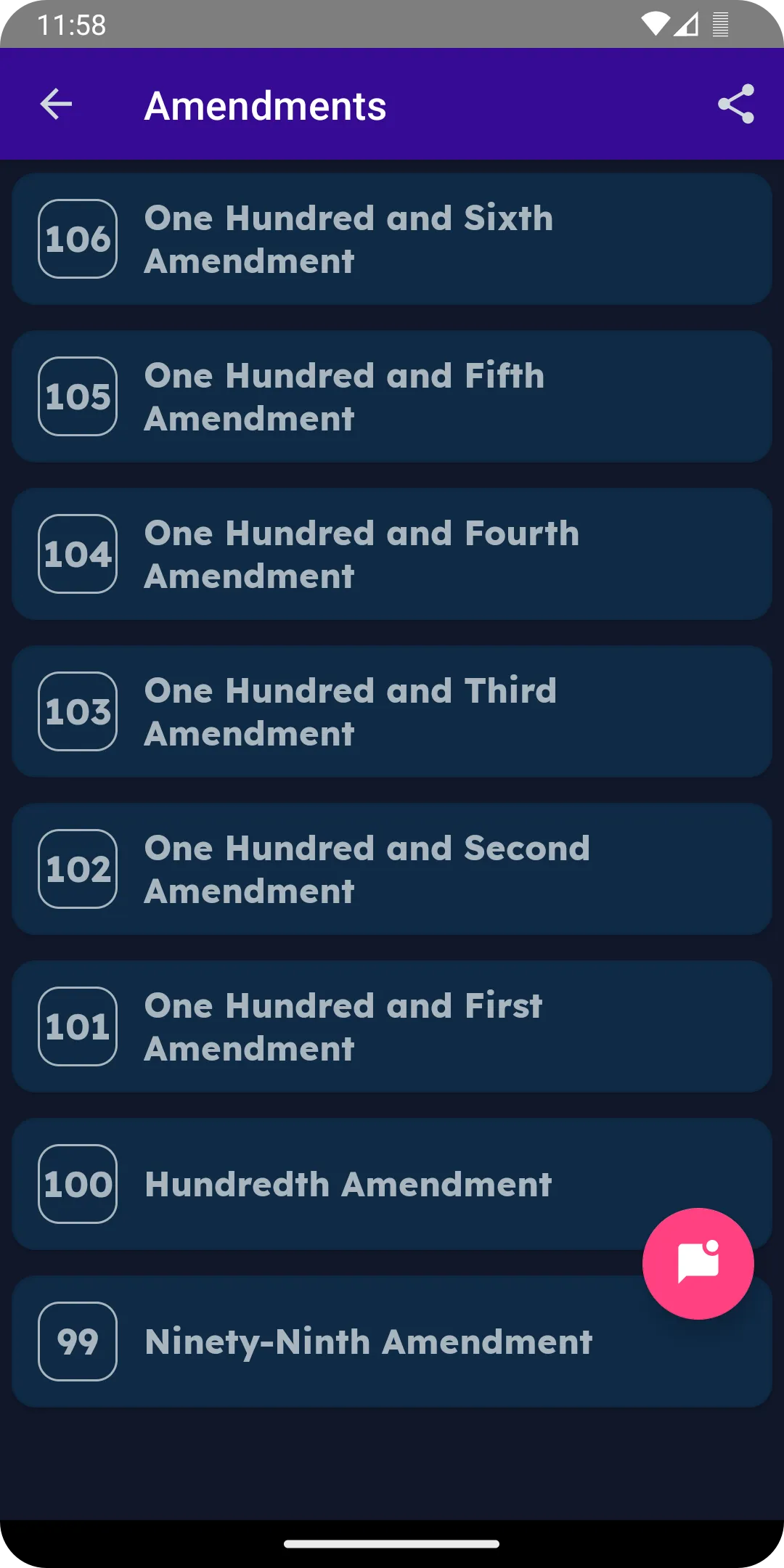Open the pink chat floating action button

pyautogui.click(x=698, y=1263)
